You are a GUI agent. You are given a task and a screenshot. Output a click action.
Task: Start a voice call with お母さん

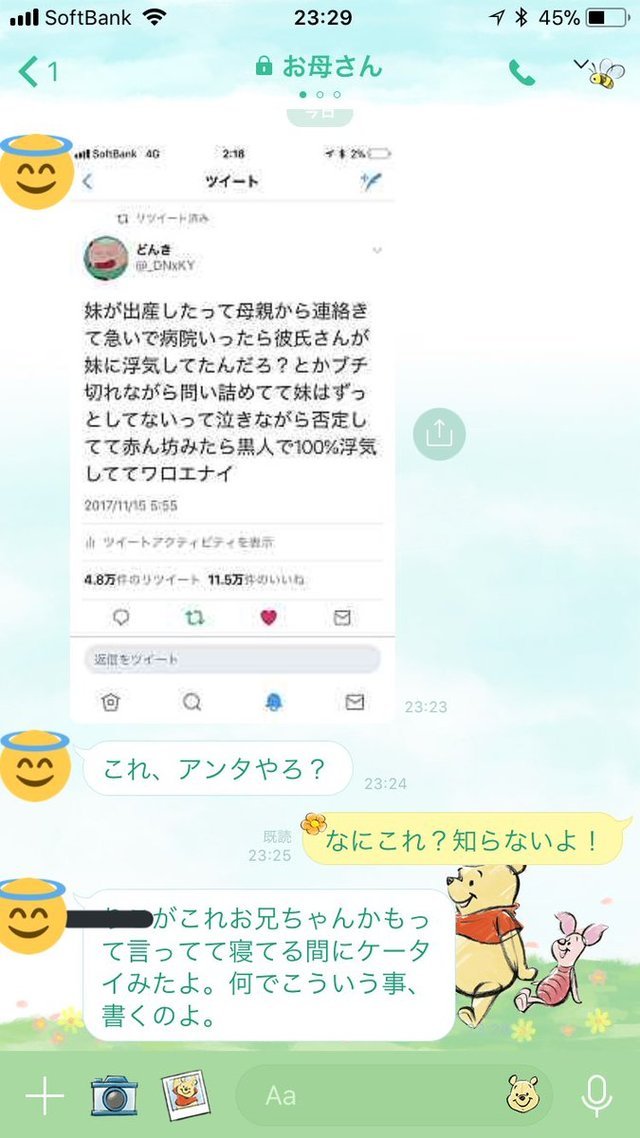point(521,71)
